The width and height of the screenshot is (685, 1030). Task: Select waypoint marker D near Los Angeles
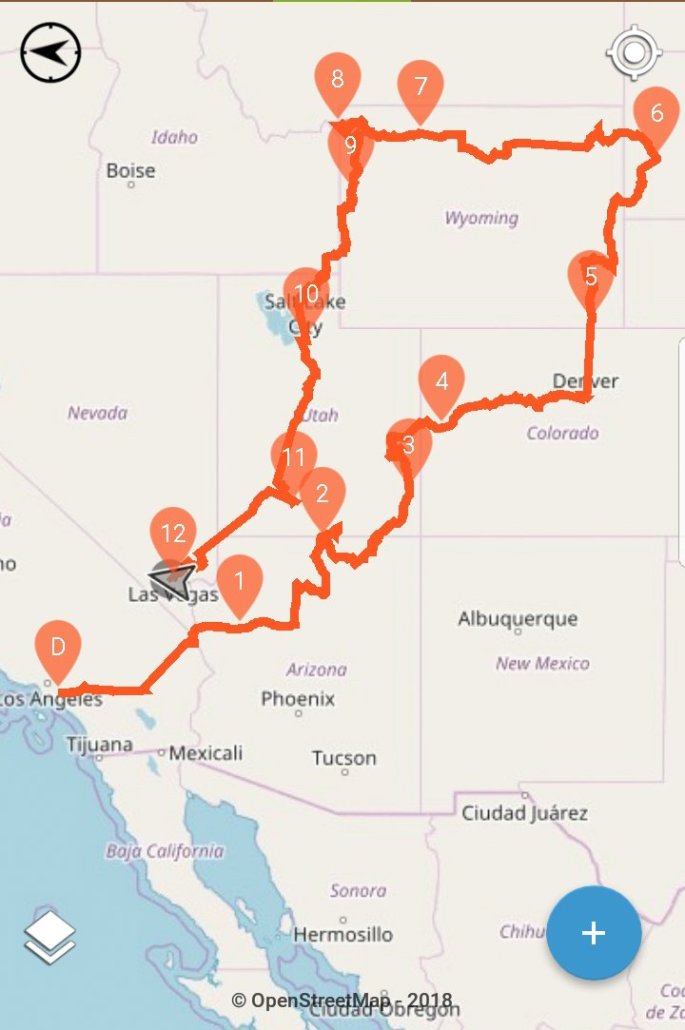(x=58, y=647)
